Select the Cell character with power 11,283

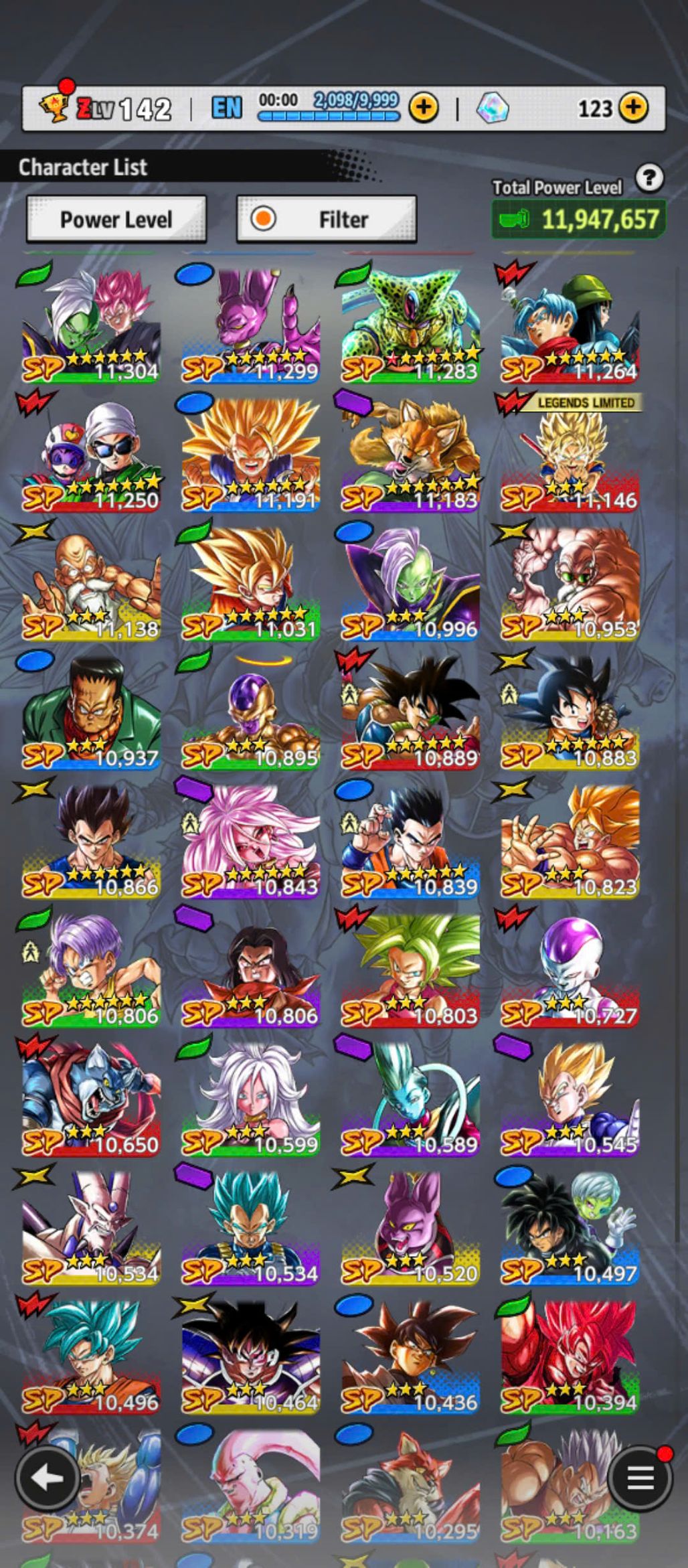point(410,326)
